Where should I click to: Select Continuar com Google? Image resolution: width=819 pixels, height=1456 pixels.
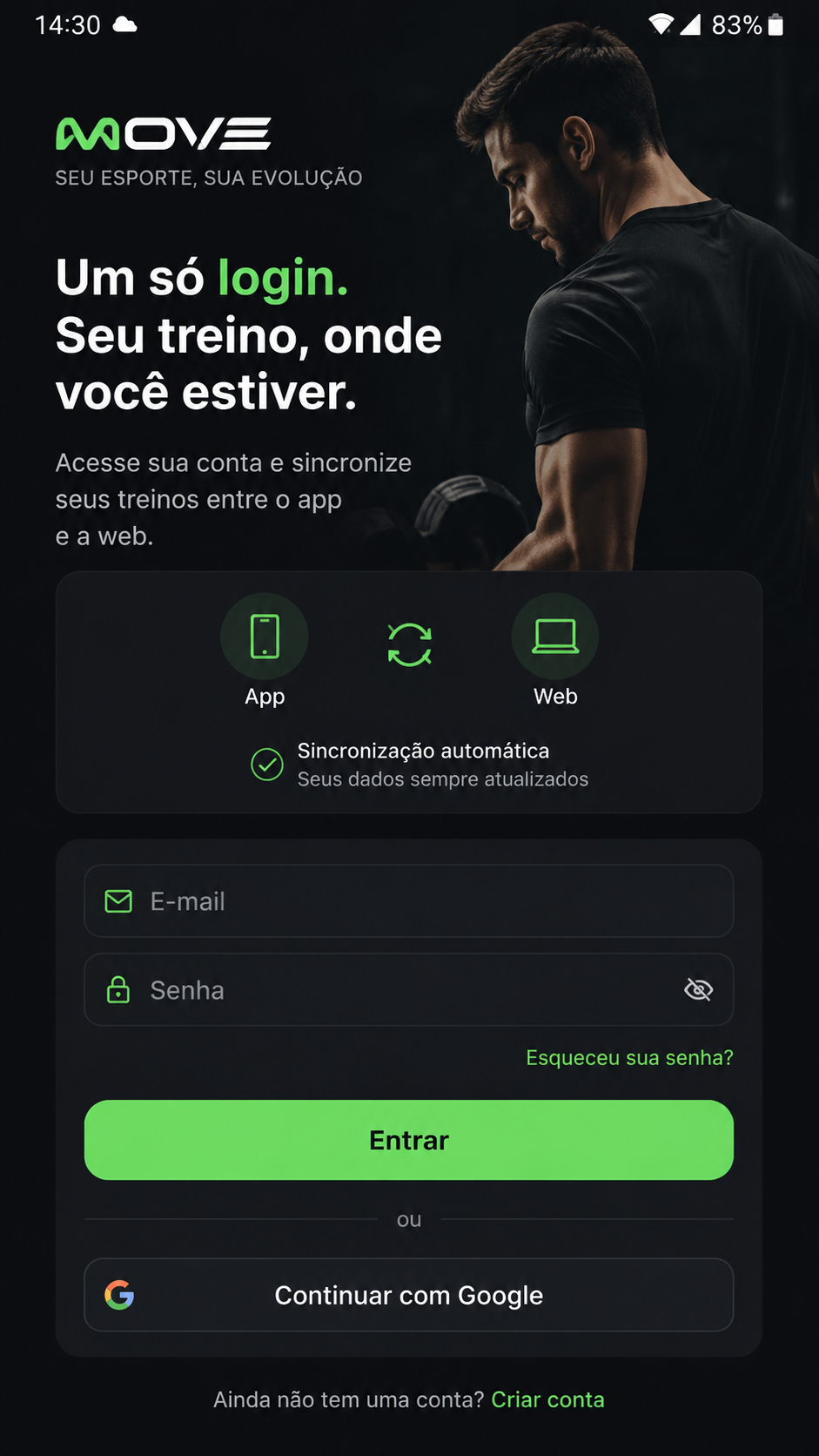408,1295
